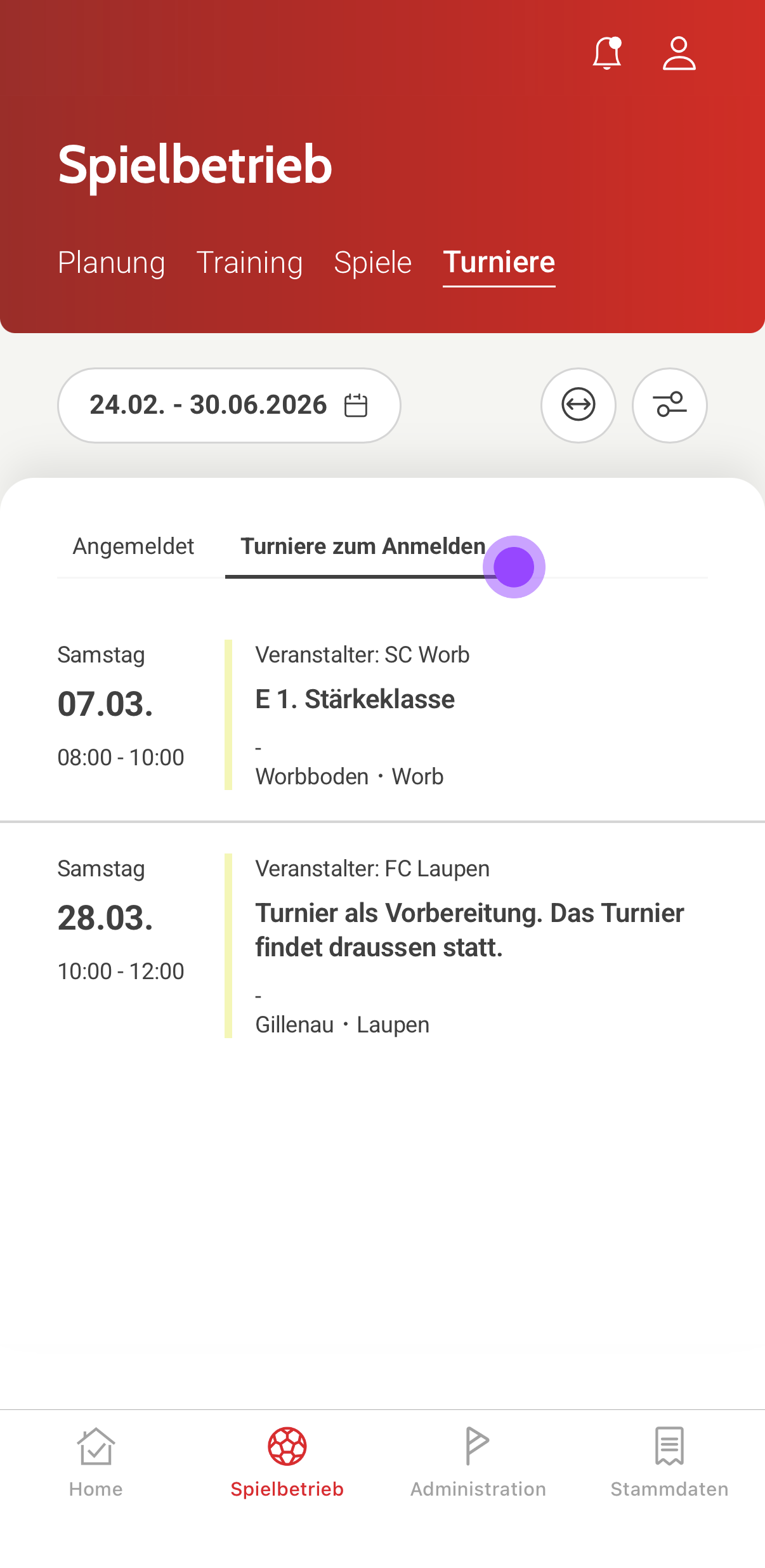Open the FC Laupen tournament on 28.03.
765x1568 pixels.
[x=382, y=945]
